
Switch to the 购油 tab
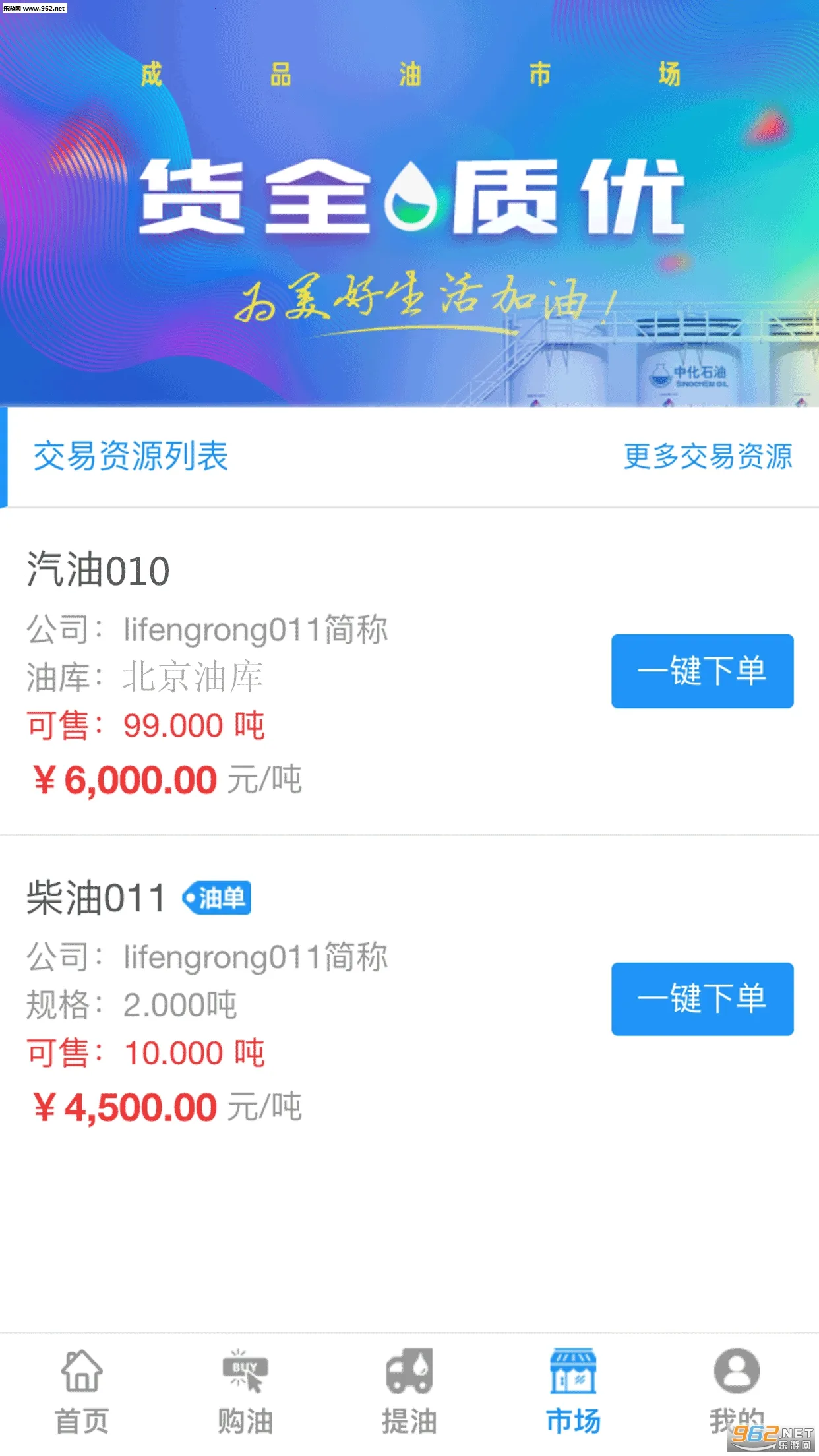tap(245, 1391)
